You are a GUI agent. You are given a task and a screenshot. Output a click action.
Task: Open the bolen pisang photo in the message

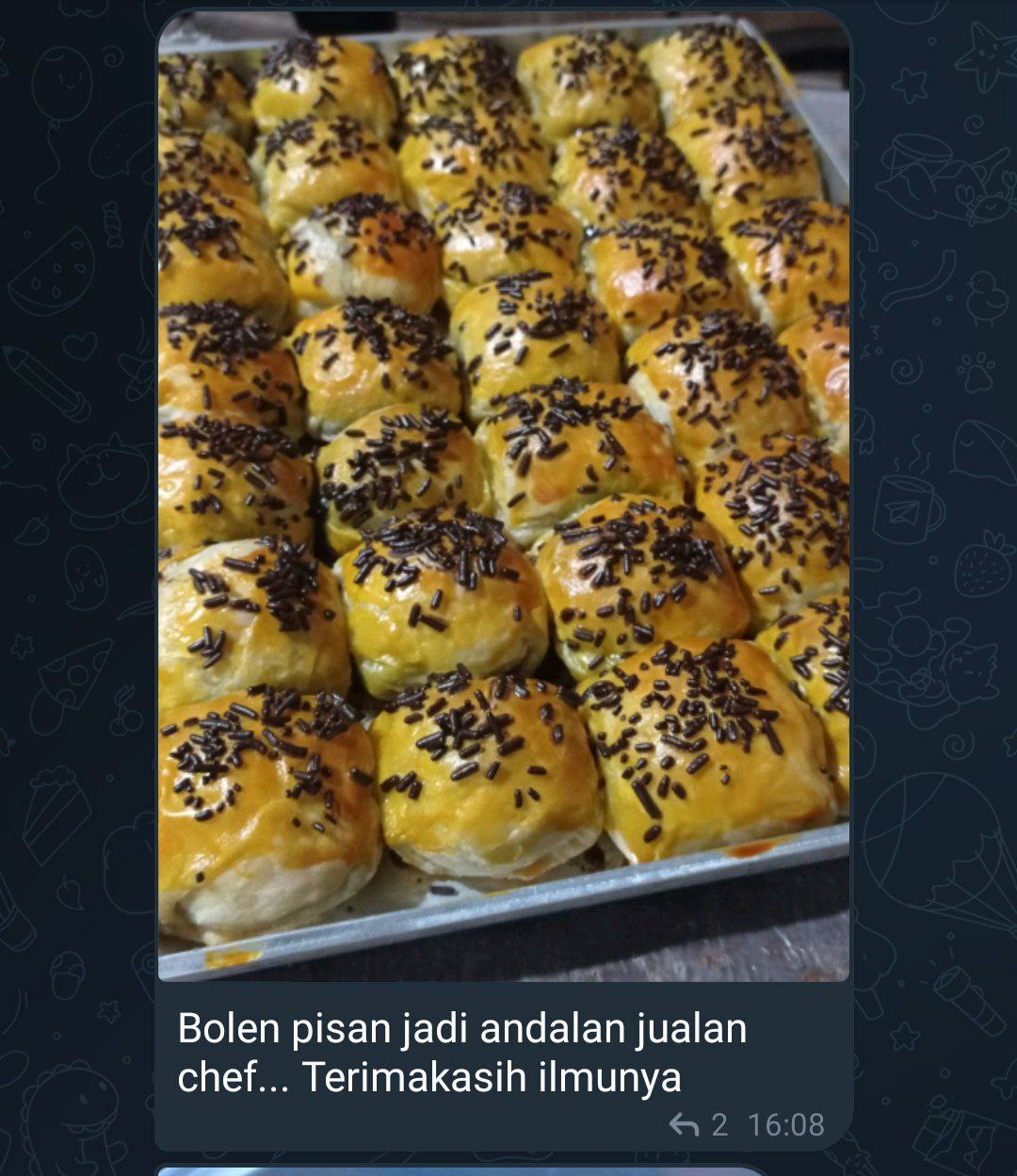503,497
